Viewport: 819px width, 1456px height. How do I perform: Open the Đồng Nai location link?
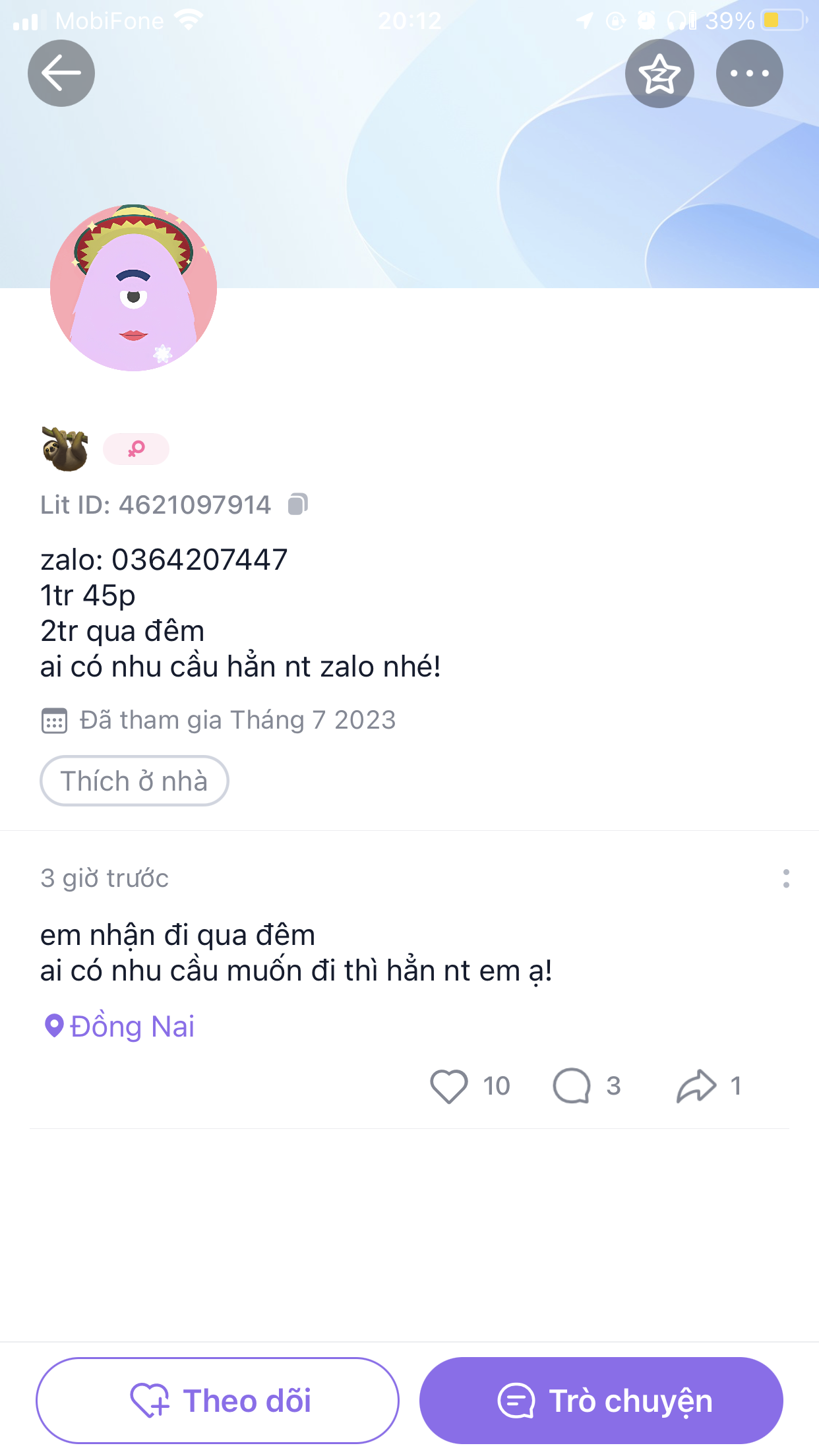[120, 1026]
